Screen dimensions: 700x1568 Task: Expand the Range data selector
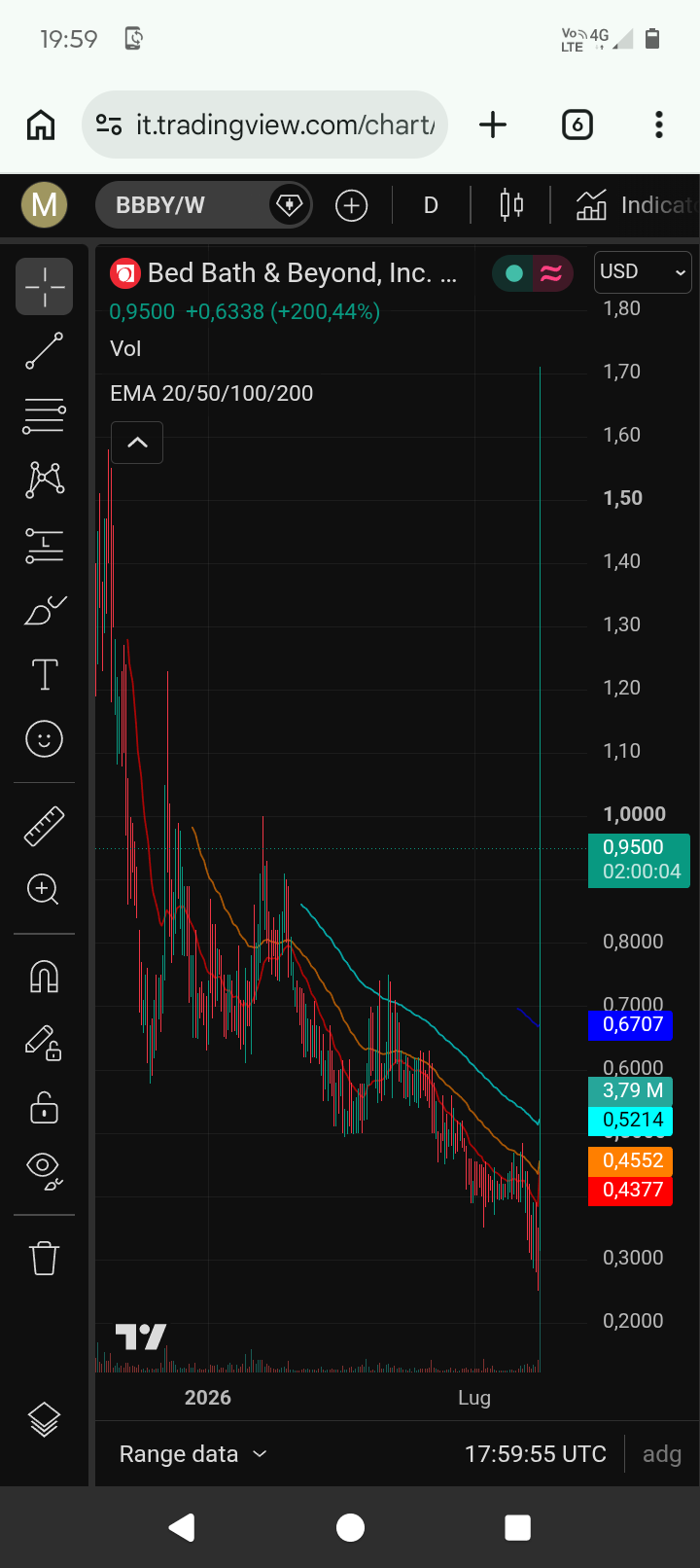click(192, 1454)
